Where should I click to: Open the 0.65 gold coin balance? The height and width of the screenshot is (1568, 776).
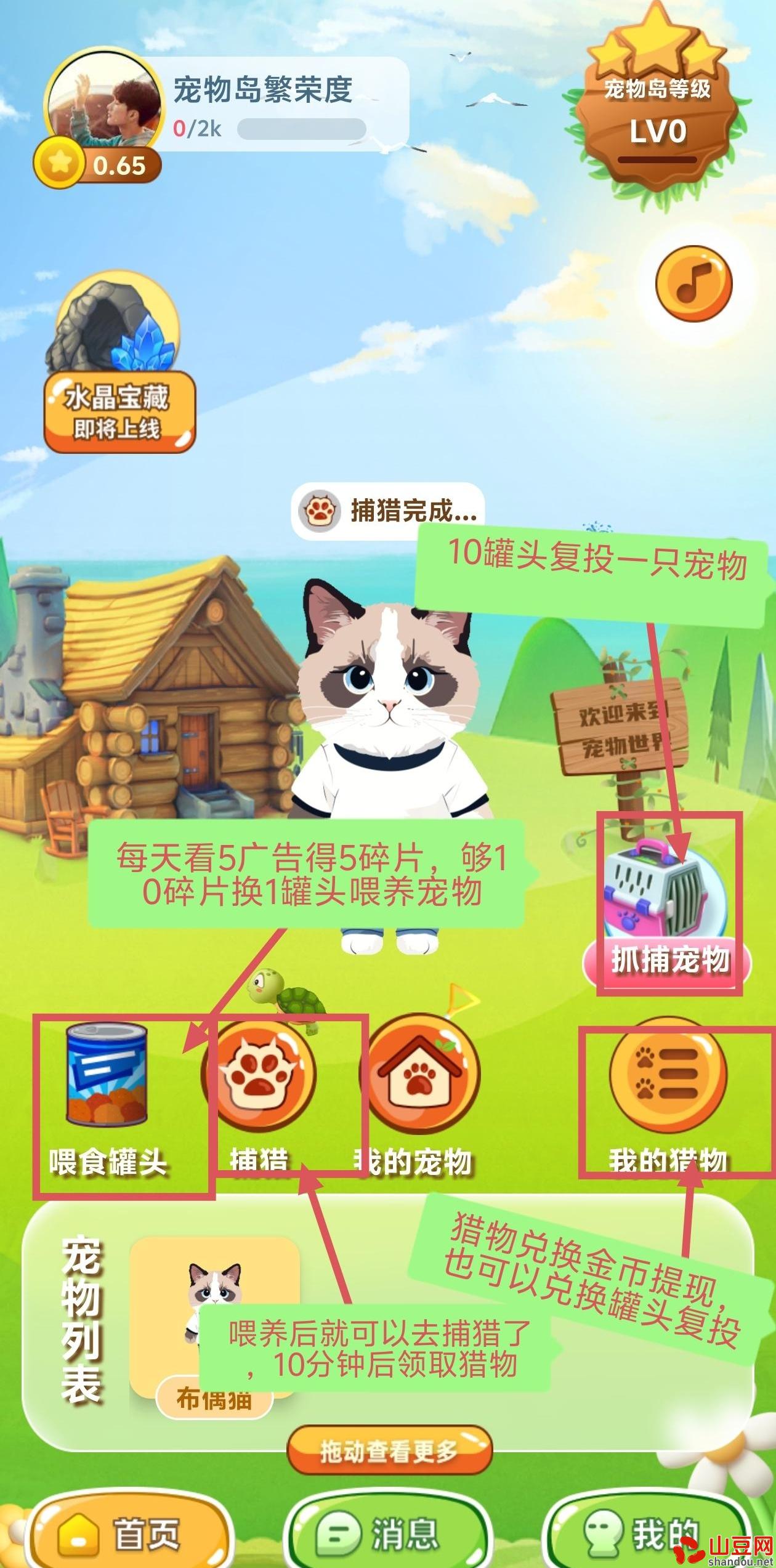pos(99,164)
